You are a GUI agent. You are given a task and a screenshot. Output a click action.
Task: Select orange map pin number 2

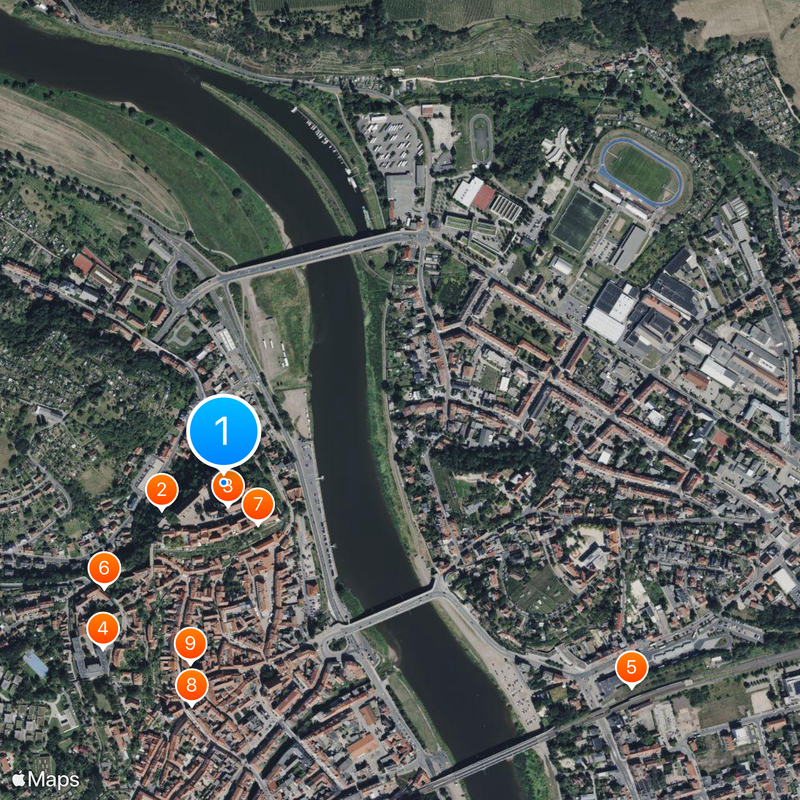(162, 490)
